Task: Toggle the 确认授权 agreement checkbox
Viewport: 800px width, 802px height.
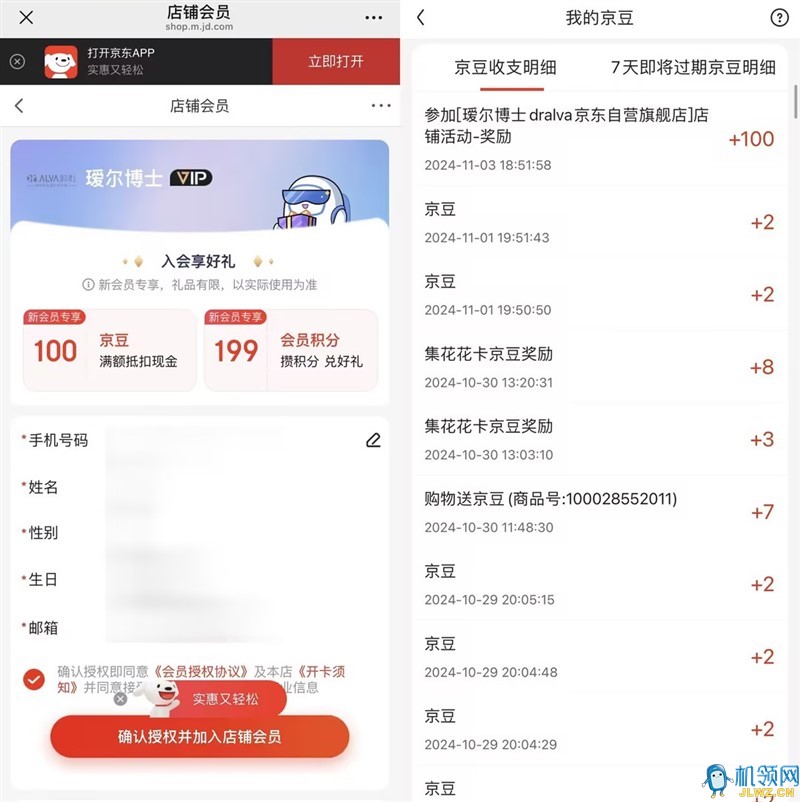Action: click(34, 680)
